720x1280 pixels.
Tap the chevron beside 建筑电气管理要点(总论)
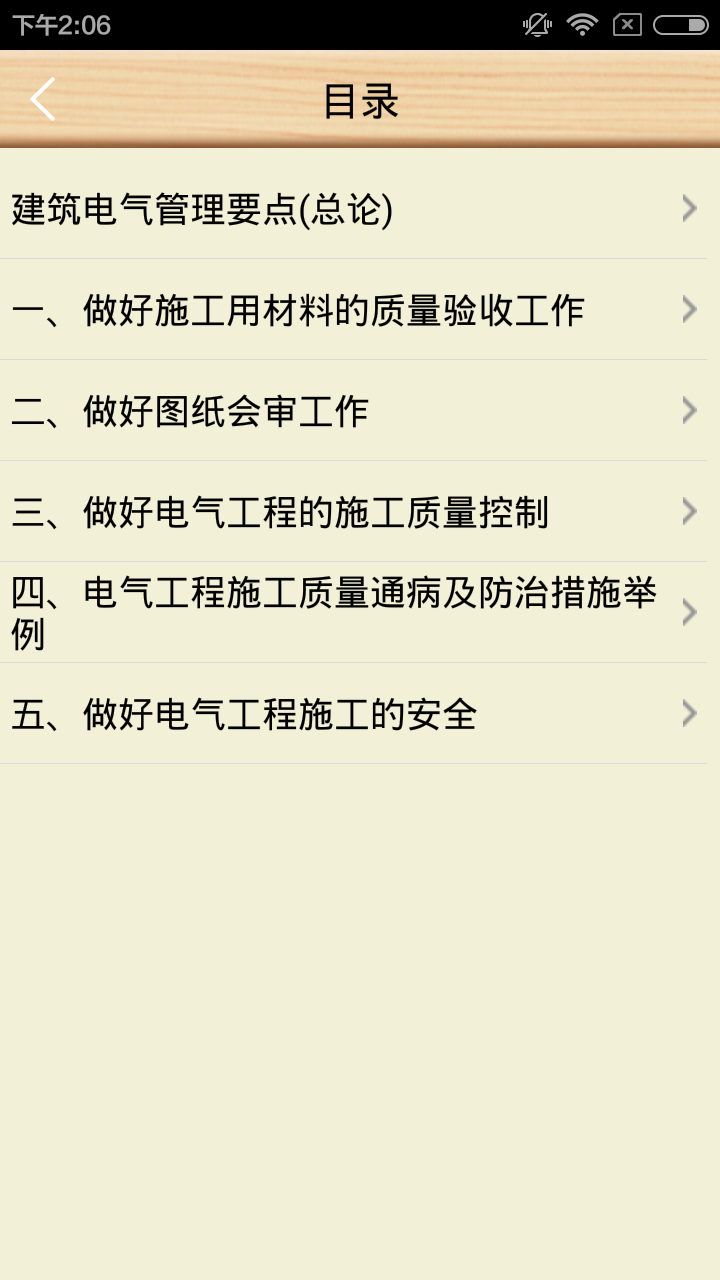[x=689, y=208]
